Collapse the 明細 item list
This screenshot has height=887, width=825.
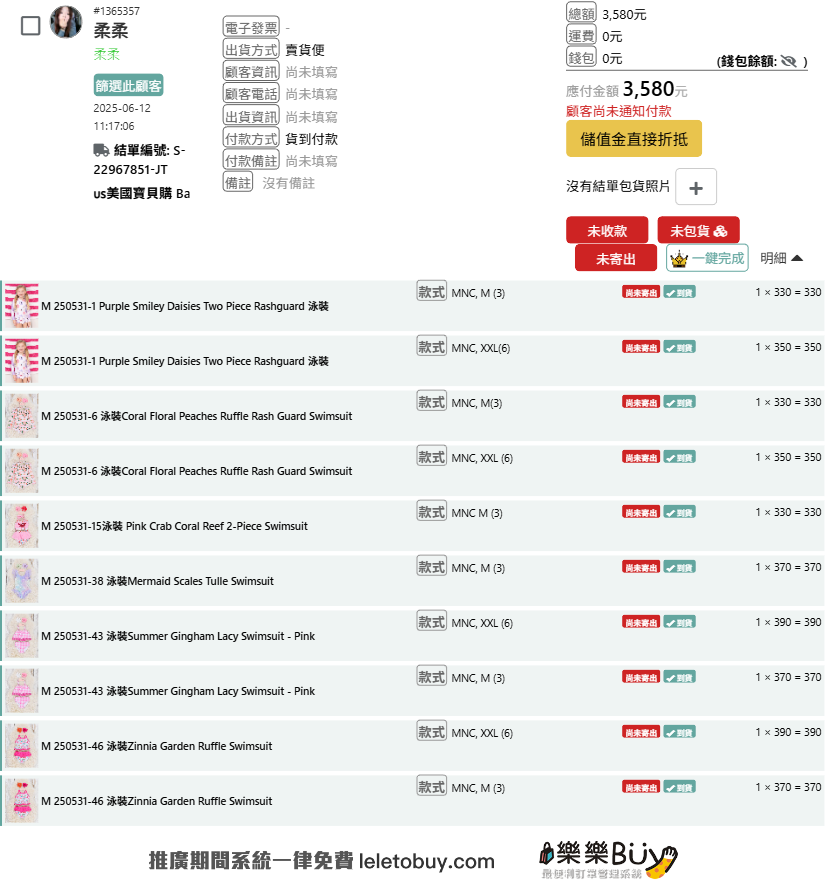coord(782,258)
